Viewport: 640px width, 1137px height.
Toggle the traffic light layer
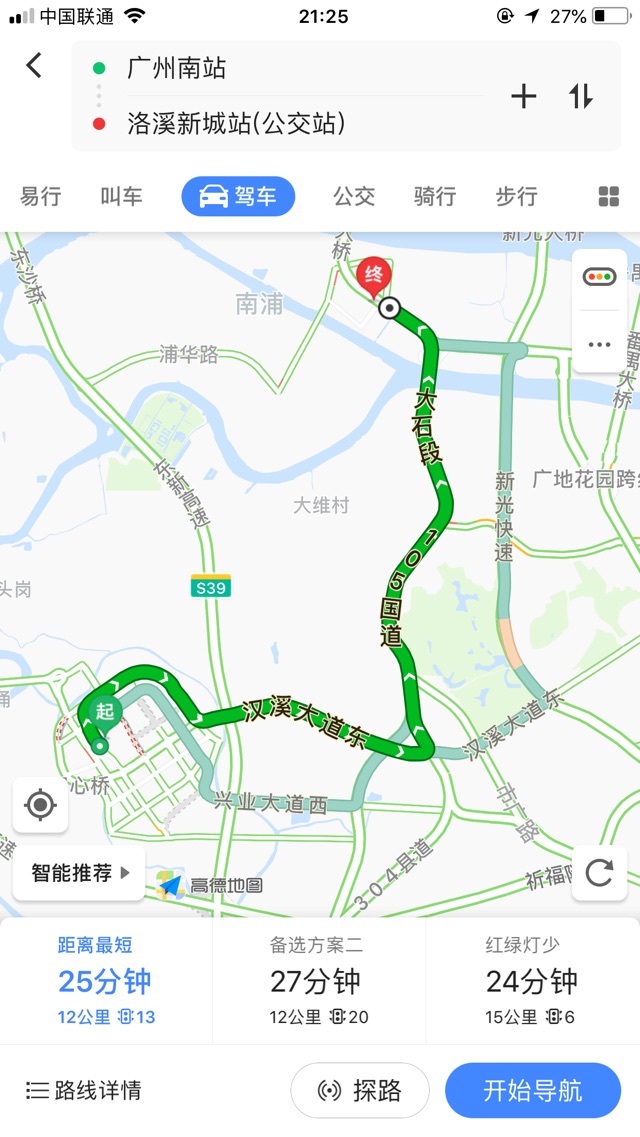[599, 278]
